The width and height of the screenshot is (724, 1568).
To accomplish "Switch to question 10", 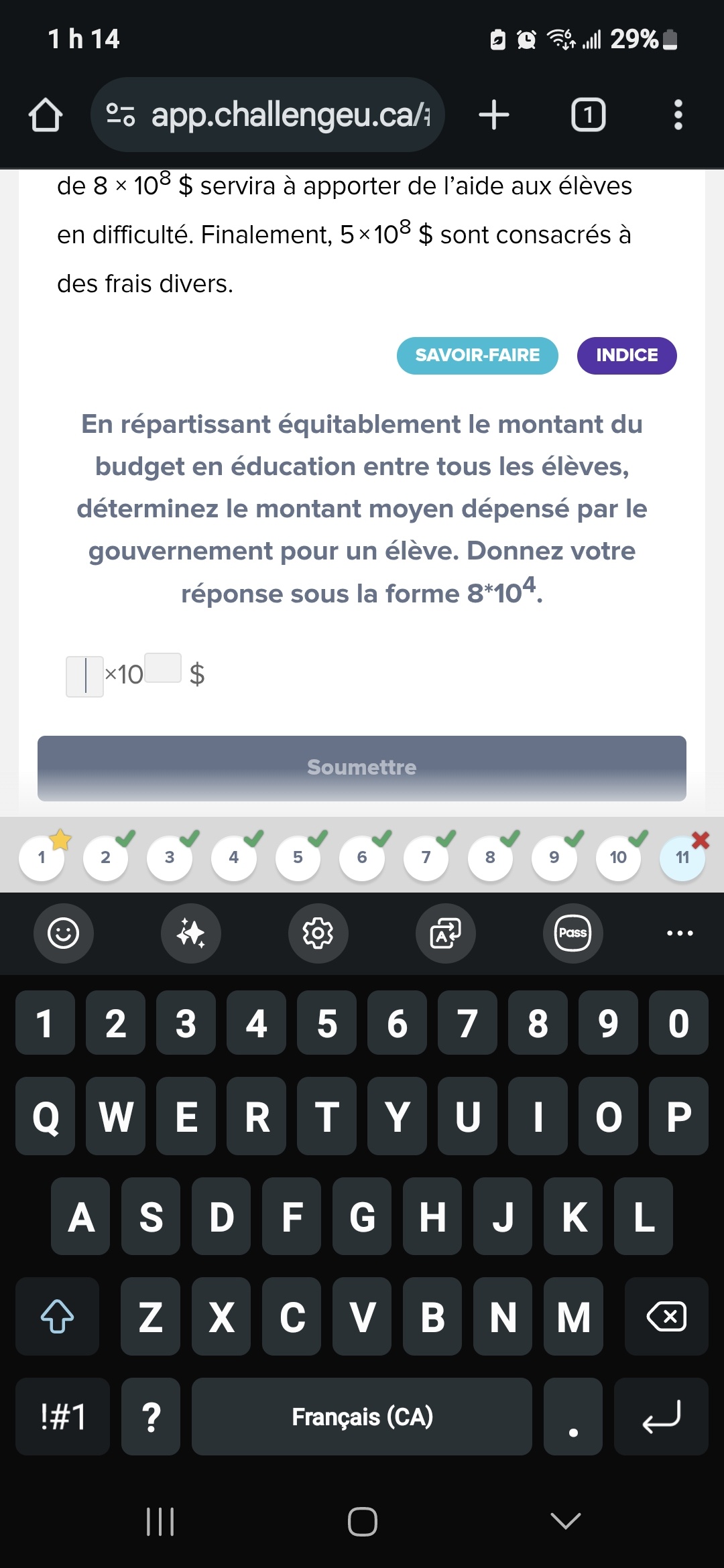I will pyautogui.click(x=618, y=858).
